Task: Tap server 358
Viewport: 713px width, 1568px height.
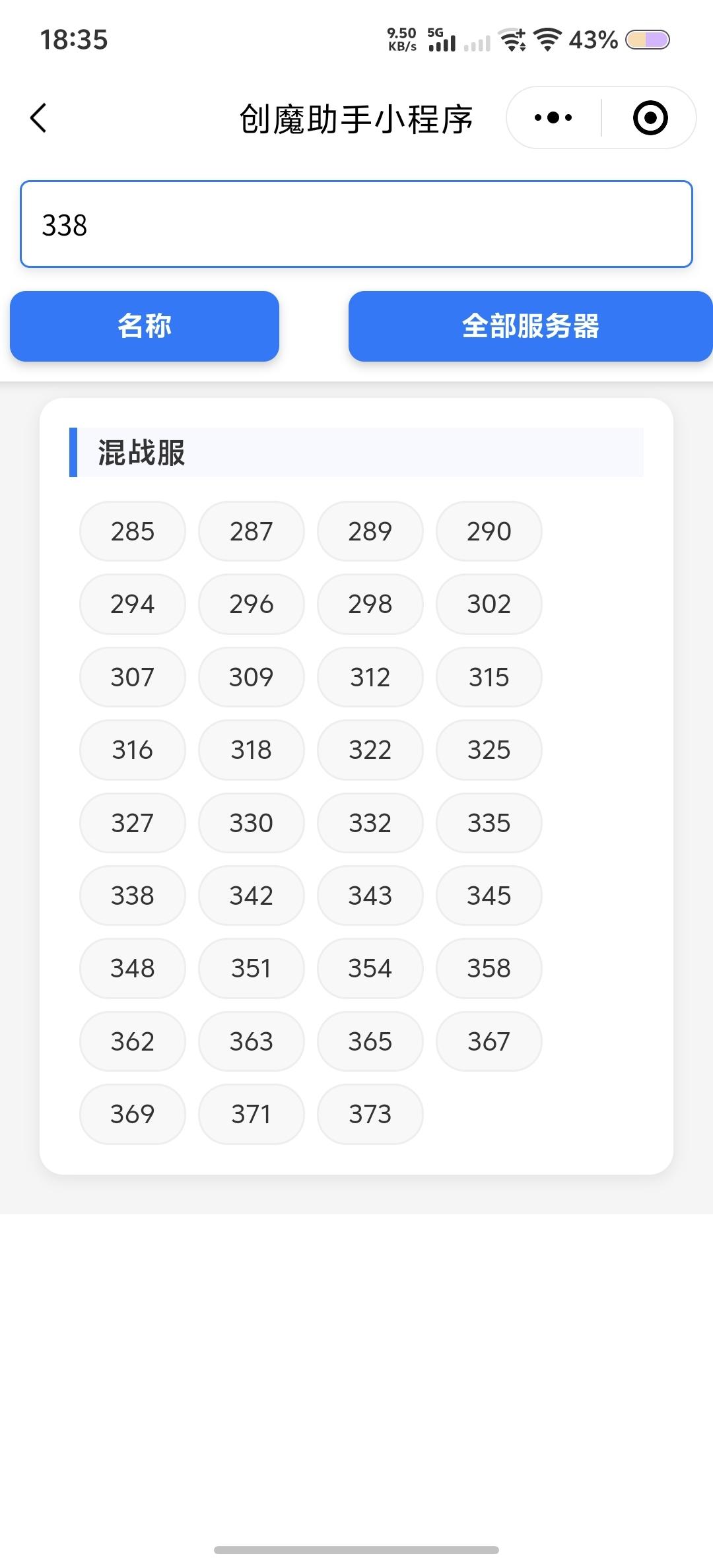Action: click(489, 968)
